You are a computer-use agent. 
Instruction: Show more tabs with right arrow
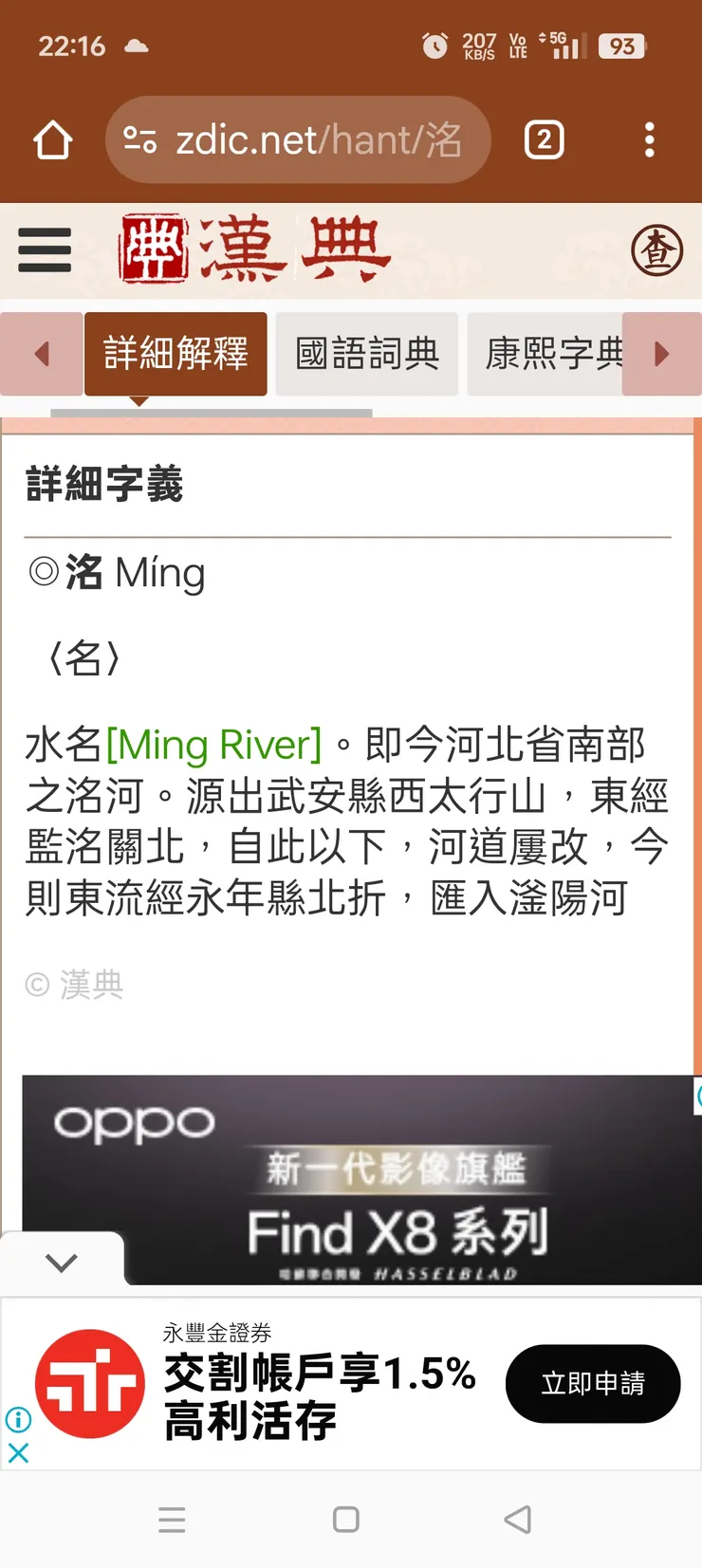[662, 354]
